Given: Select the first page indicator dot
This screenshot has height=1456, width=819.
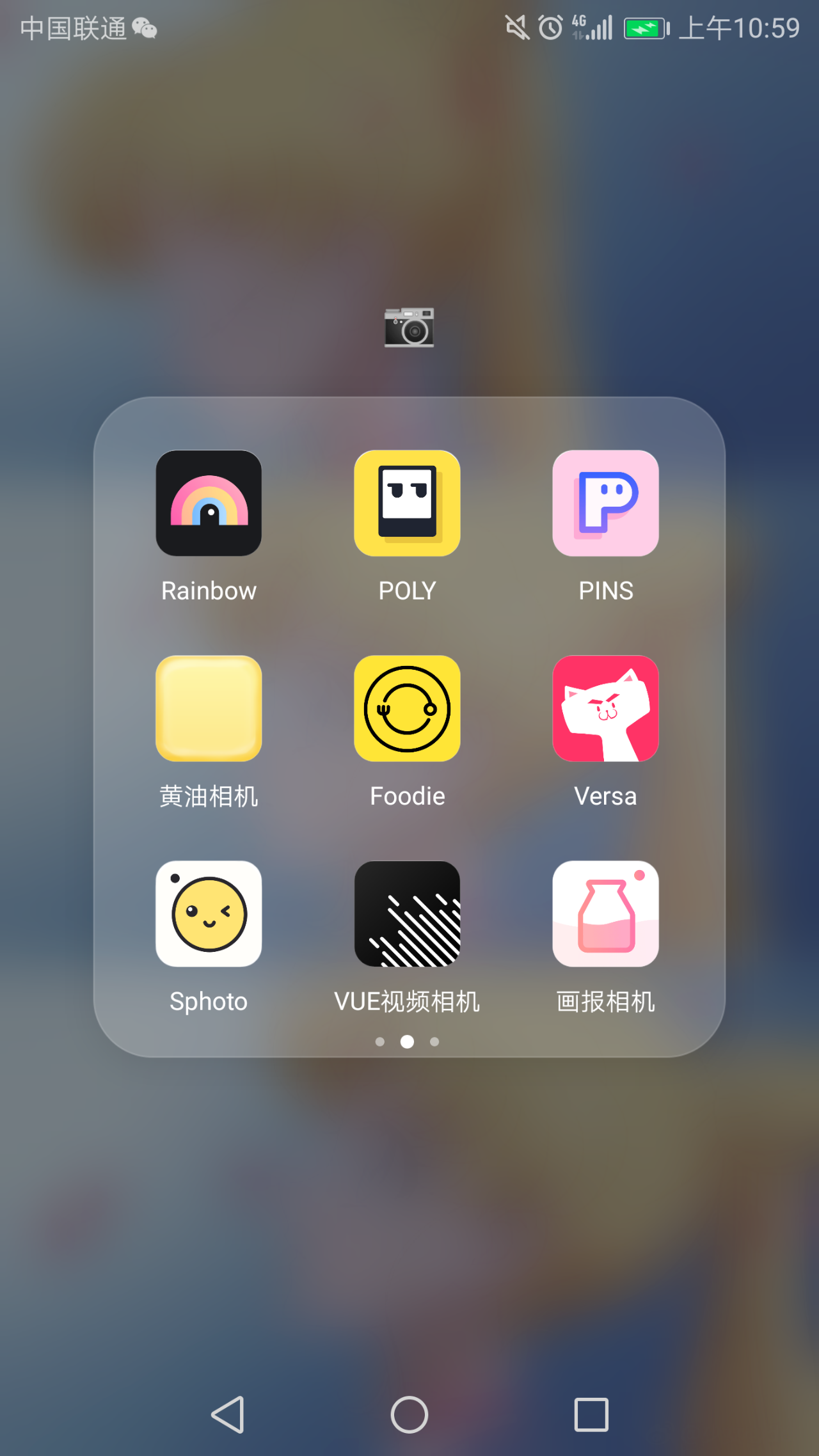Looking at the screenshot, I should pos(381,1041).
